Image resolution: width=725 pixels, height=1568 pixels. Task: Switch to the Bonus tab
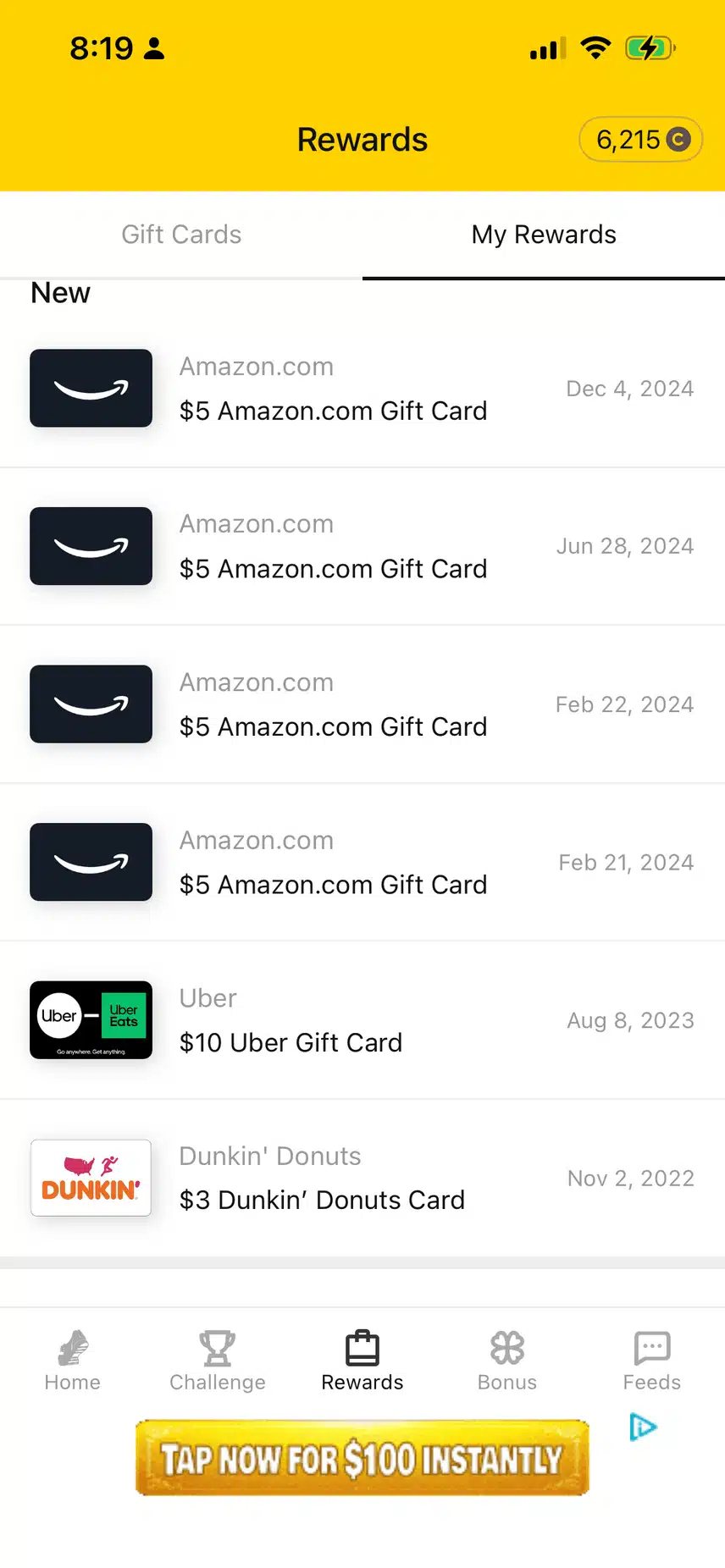[x=507, y=1360]
